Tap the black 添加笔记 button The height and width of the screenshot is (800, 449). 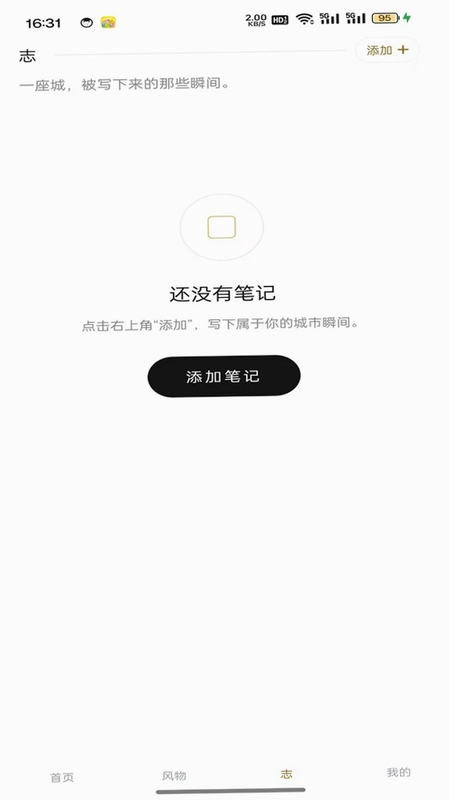click(224, 376)
